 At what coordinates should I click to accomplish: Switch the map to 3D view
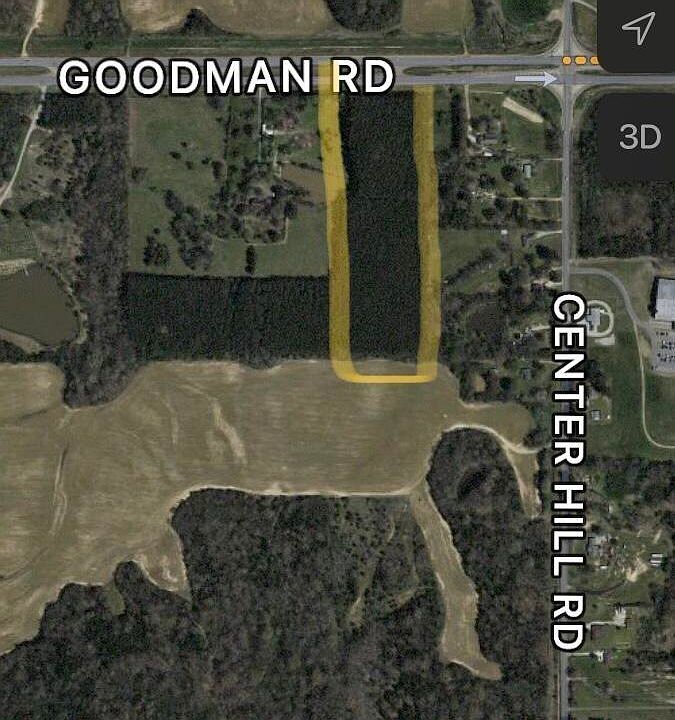[639, 137]
